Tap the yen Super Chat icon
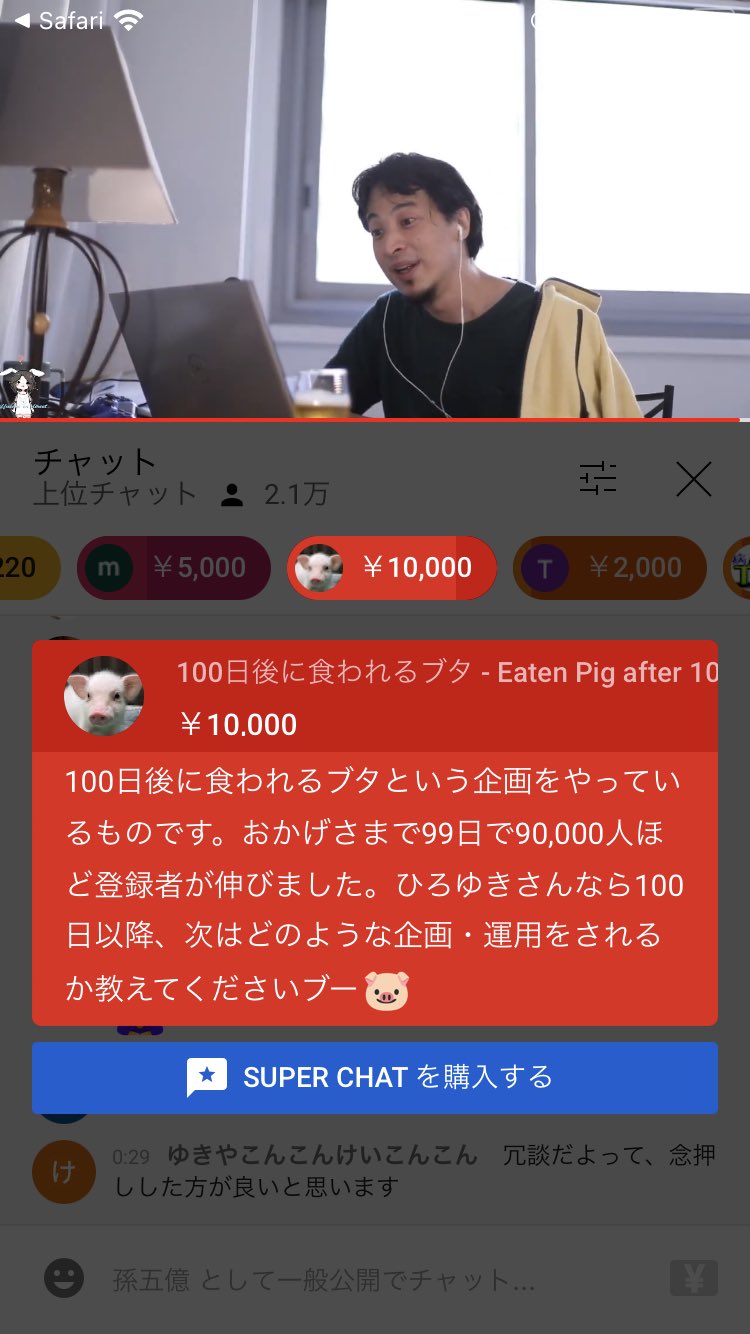The image size is (750, 1334). (694, 1279)
